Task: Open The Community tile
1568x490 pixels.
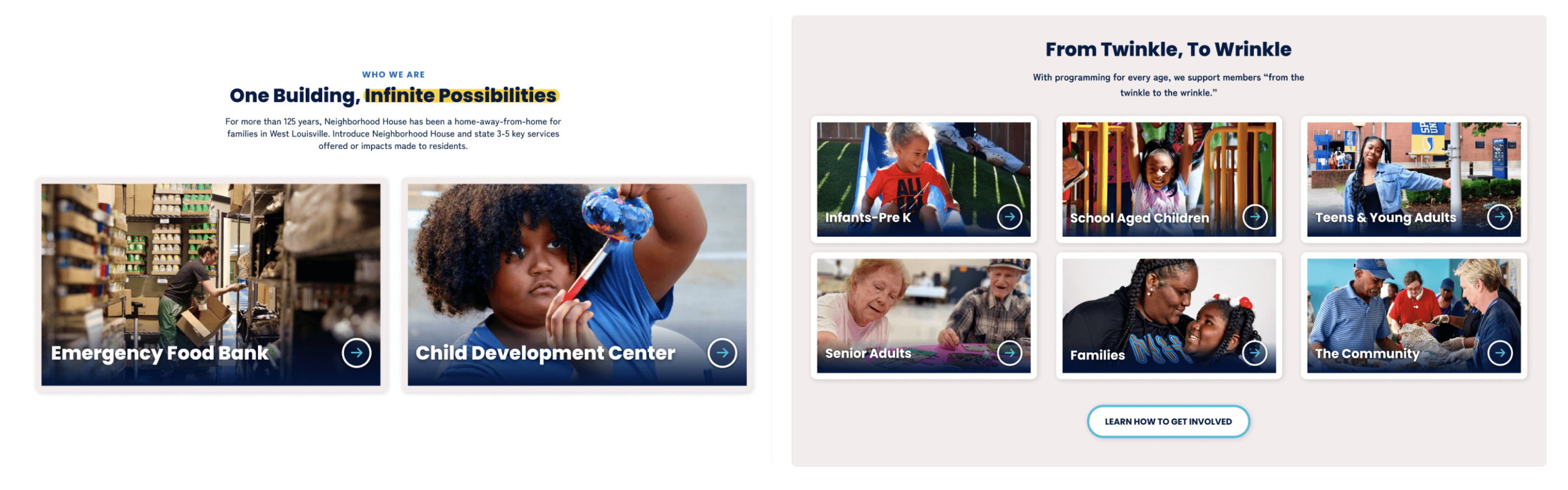Action: click(1413, 316)
